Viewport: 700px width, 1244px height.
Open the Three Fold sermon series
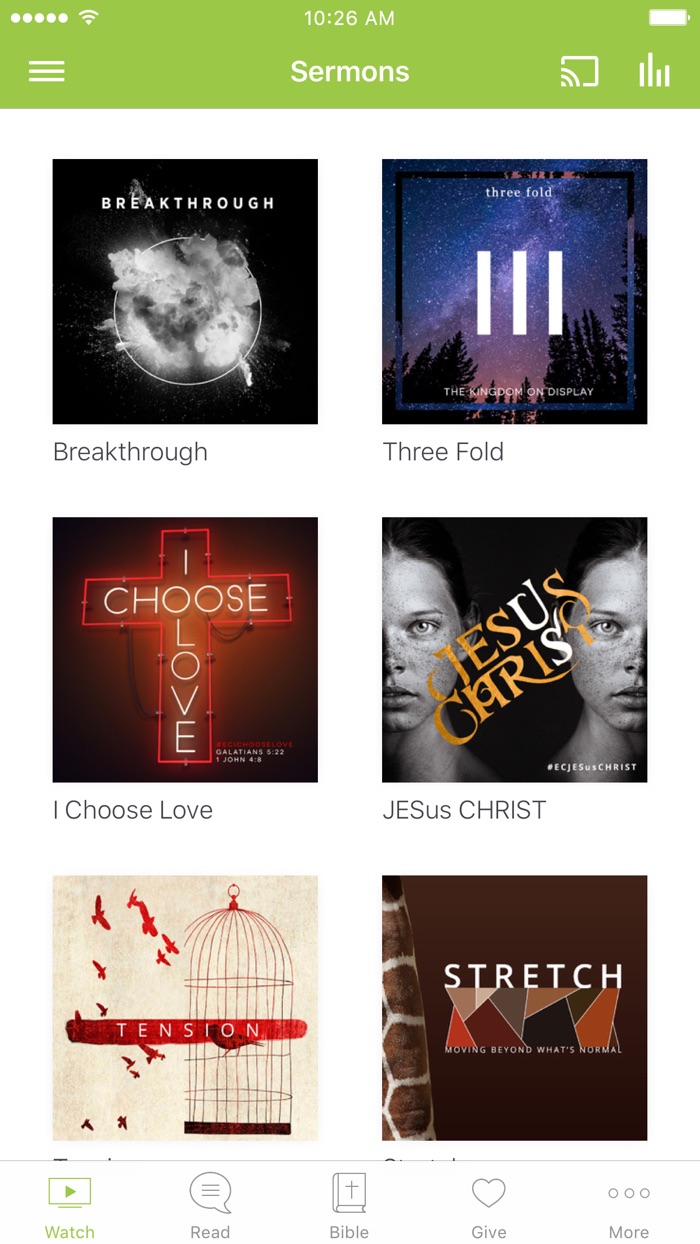click(x=514, y=291)
